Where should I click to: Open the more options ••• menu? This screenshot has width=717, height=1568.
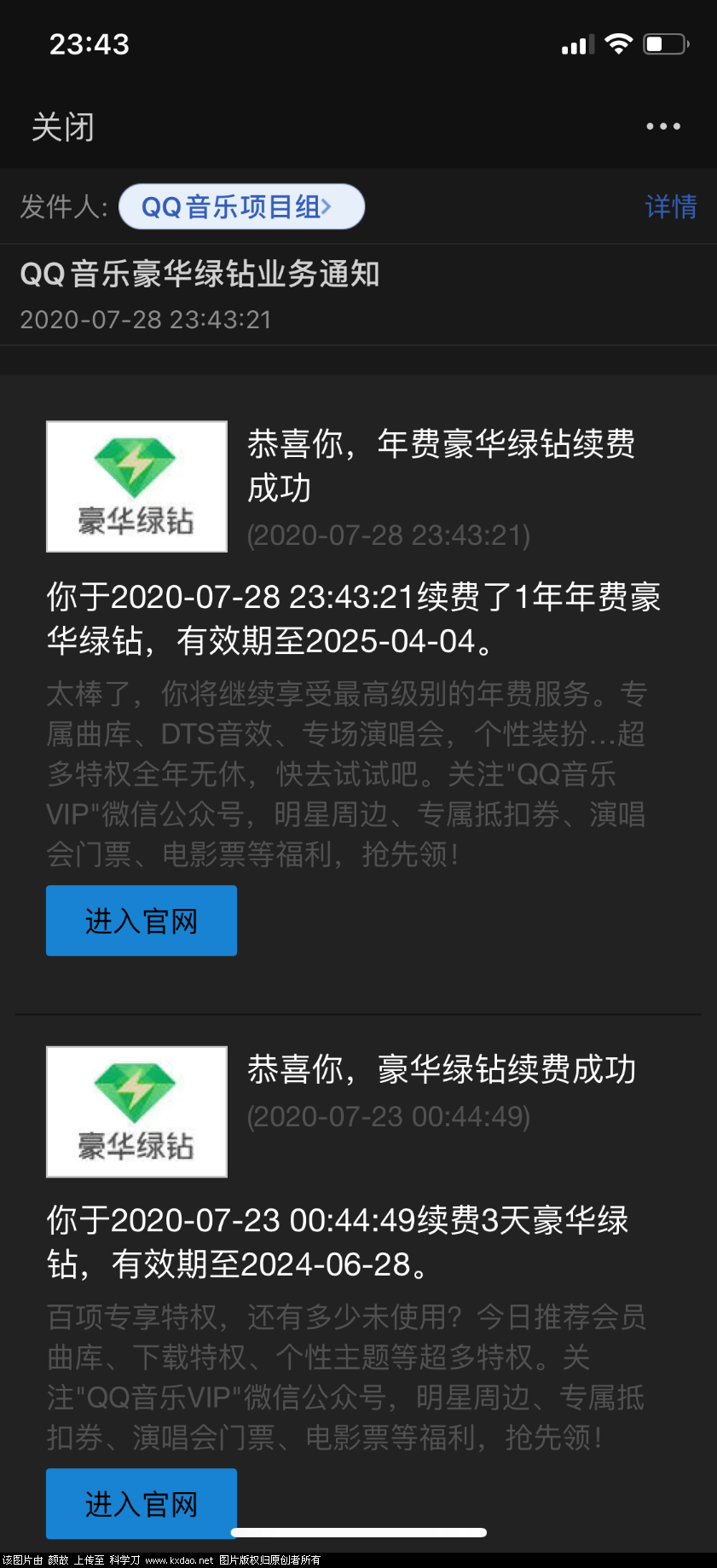(x=663, y=126)
